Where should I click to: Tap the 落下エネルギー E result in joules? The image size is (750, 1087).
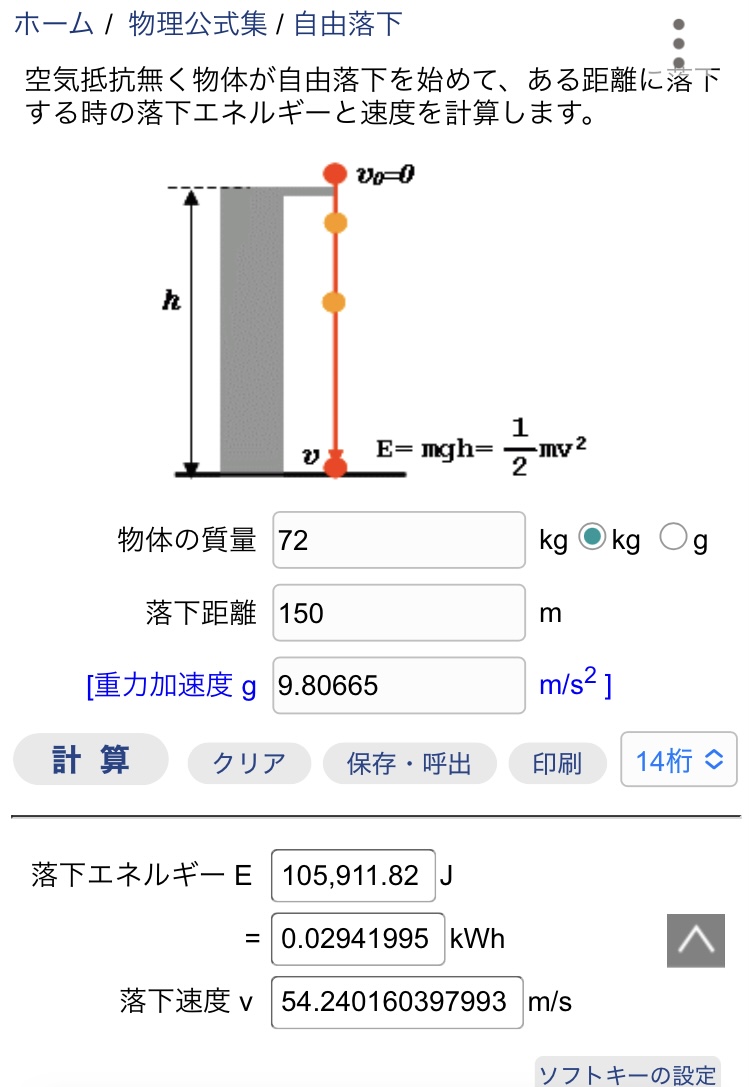353,876
